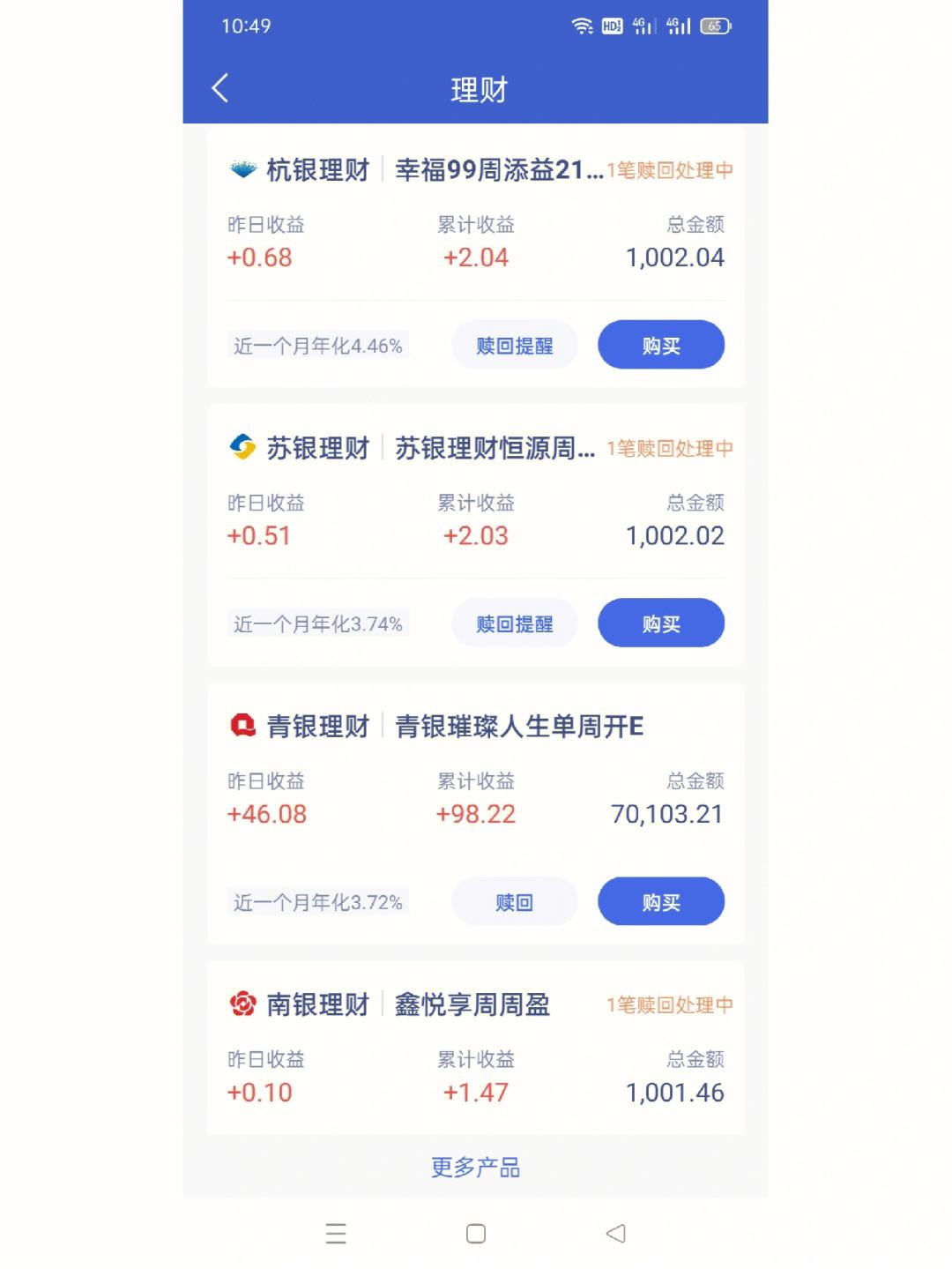Tap the back triangle in navigation bar
952x1269 pixels.
click(x=615, y=1235)
